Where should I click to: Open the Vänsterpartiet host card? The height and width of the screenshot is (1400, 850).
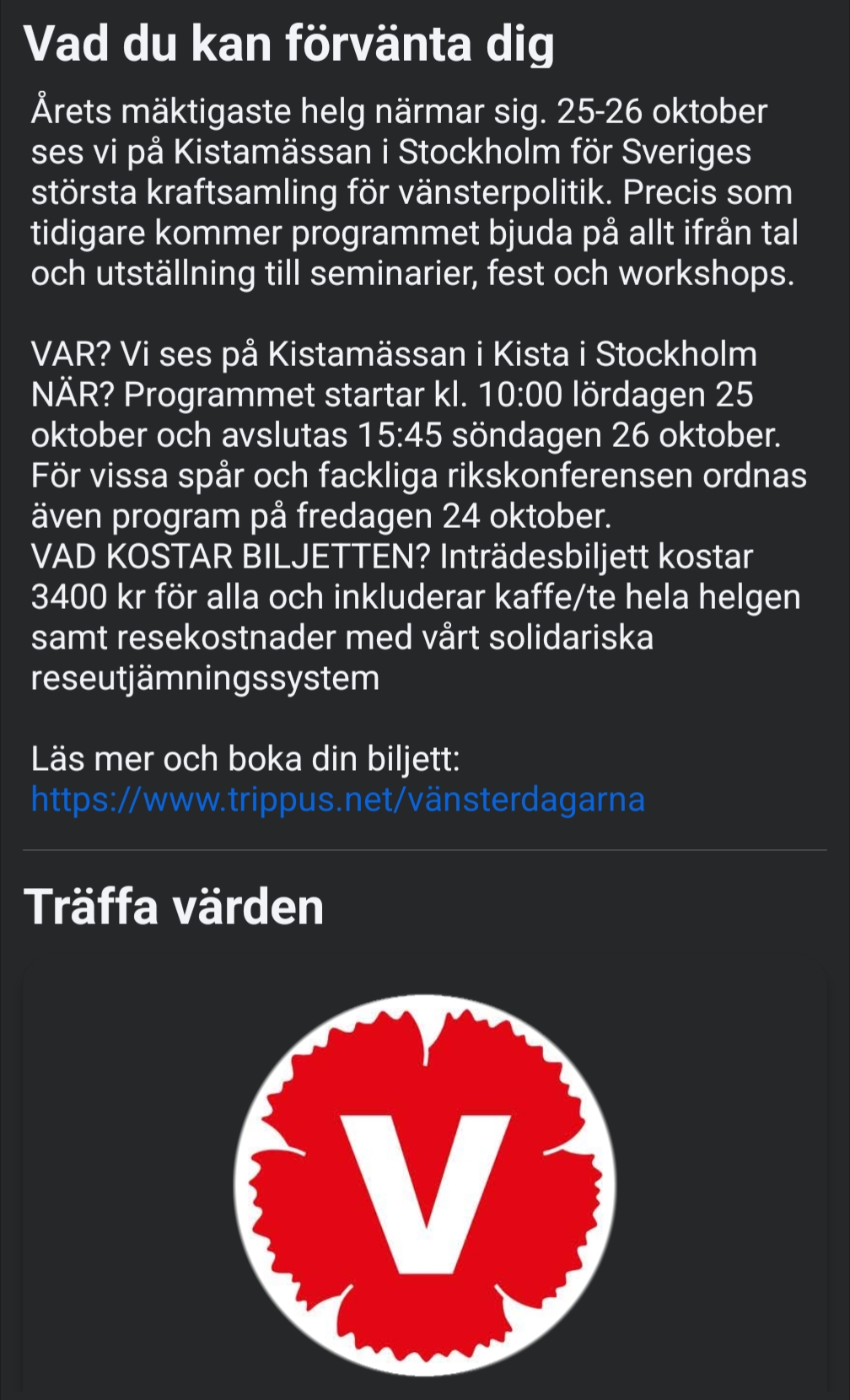(424, 1185)
